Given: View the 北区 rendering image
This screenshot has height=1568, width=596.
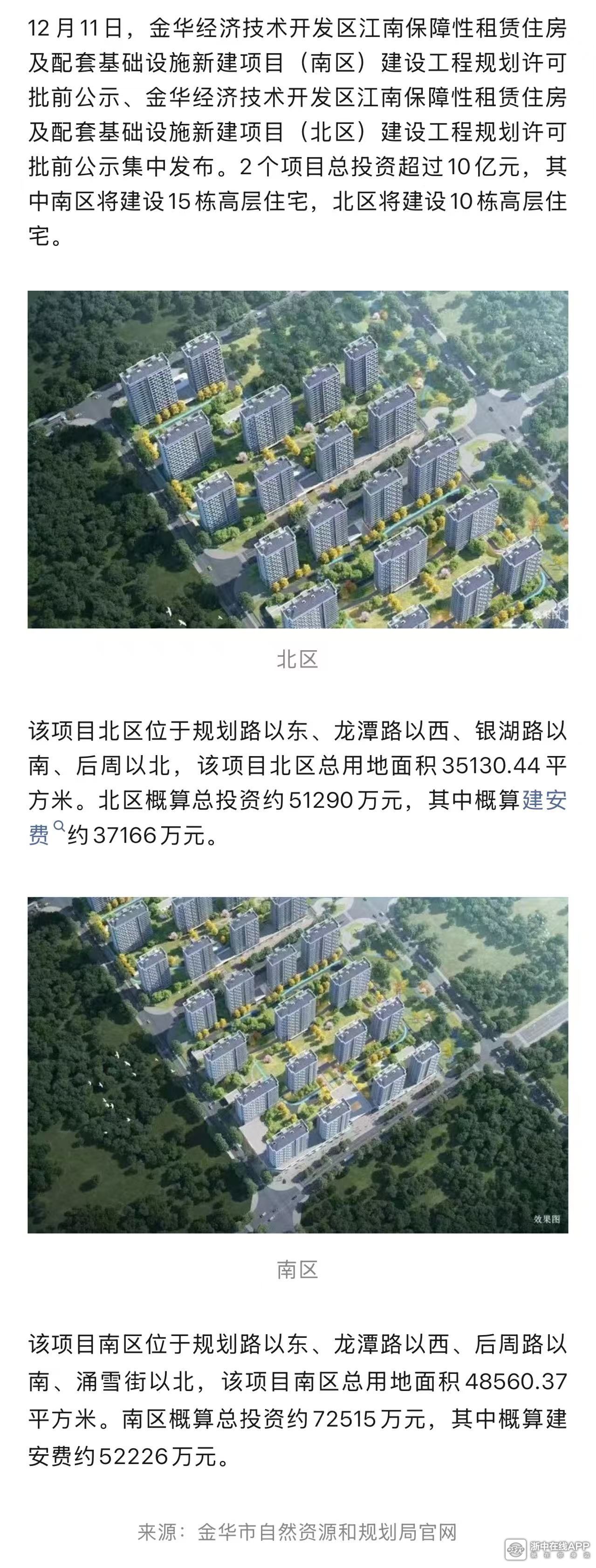Looking at the screenshot, I should (298, 460).
